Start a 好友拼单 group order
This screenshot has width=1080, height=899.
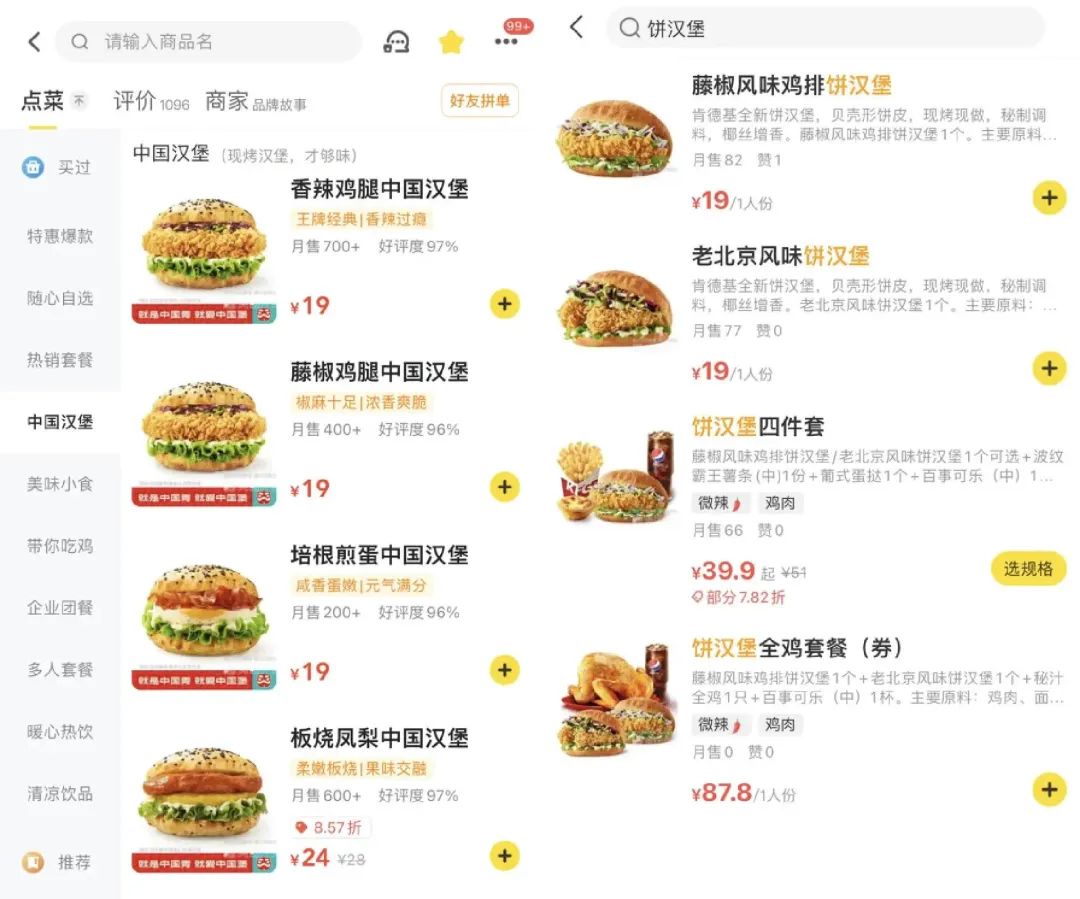pyautogui.click(x=479, y=101)
